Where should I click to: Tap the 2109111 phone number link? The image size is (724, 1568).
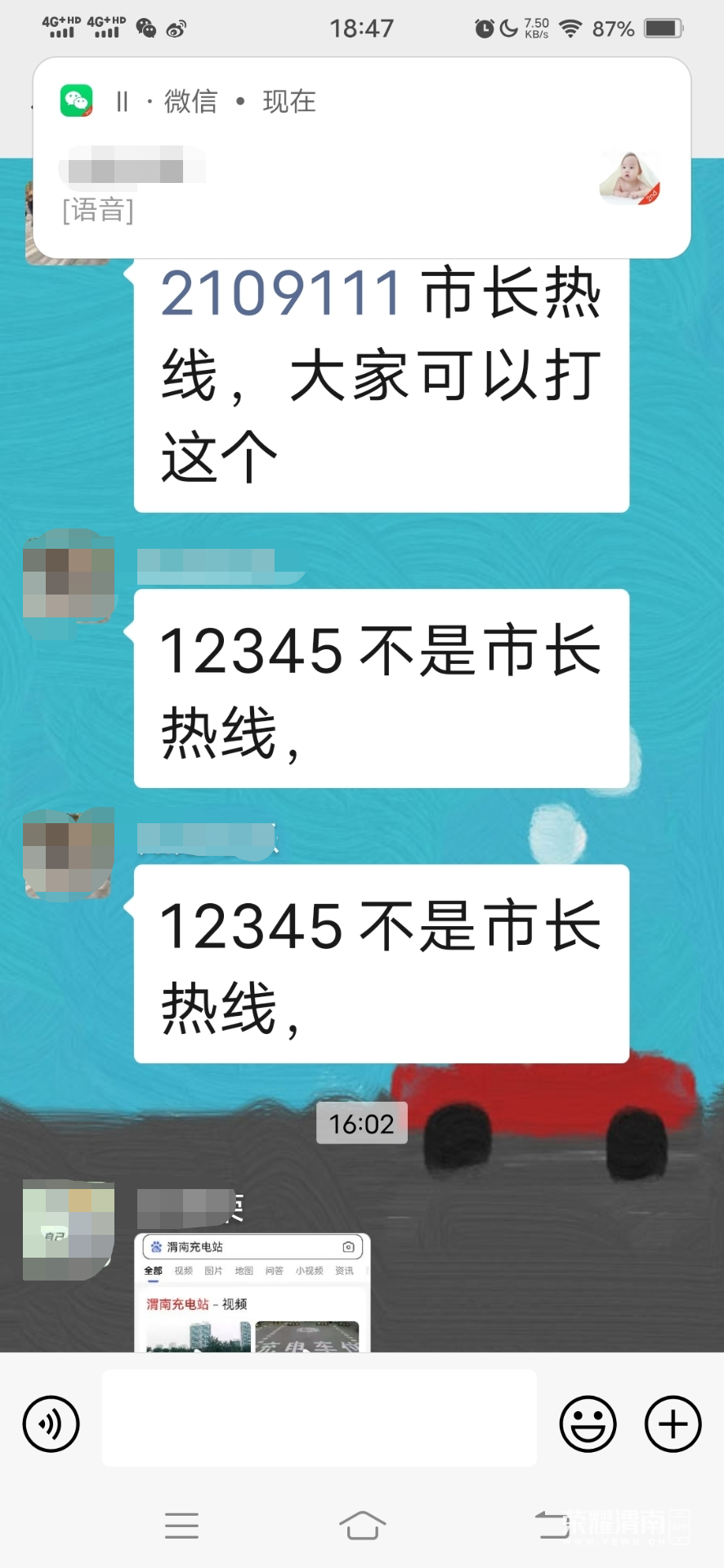pos(281,293)
